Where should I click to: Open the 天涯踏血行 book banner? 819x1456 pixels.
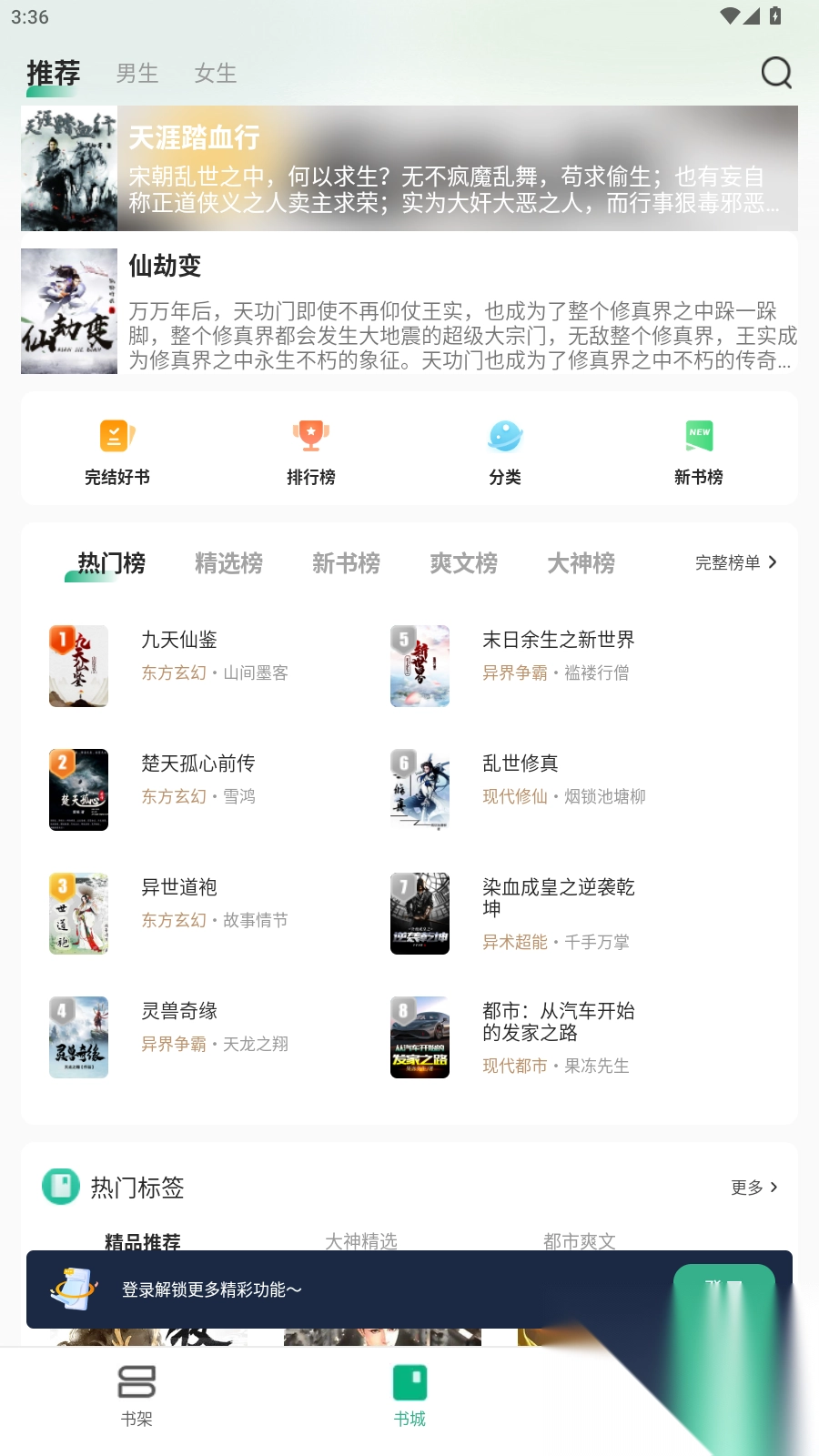coord(409,168)
